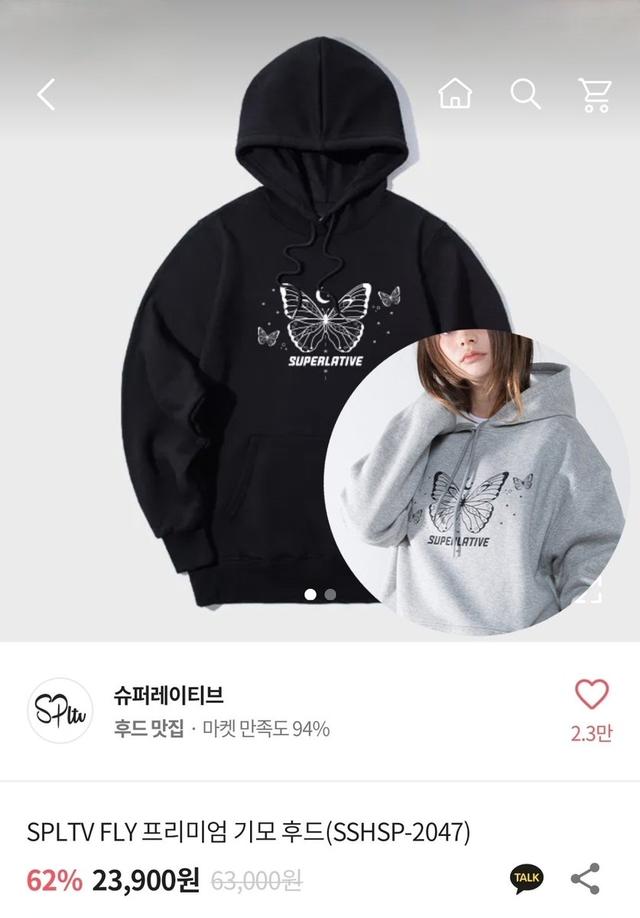Share this product
The image size is (640, 918).
585,878
